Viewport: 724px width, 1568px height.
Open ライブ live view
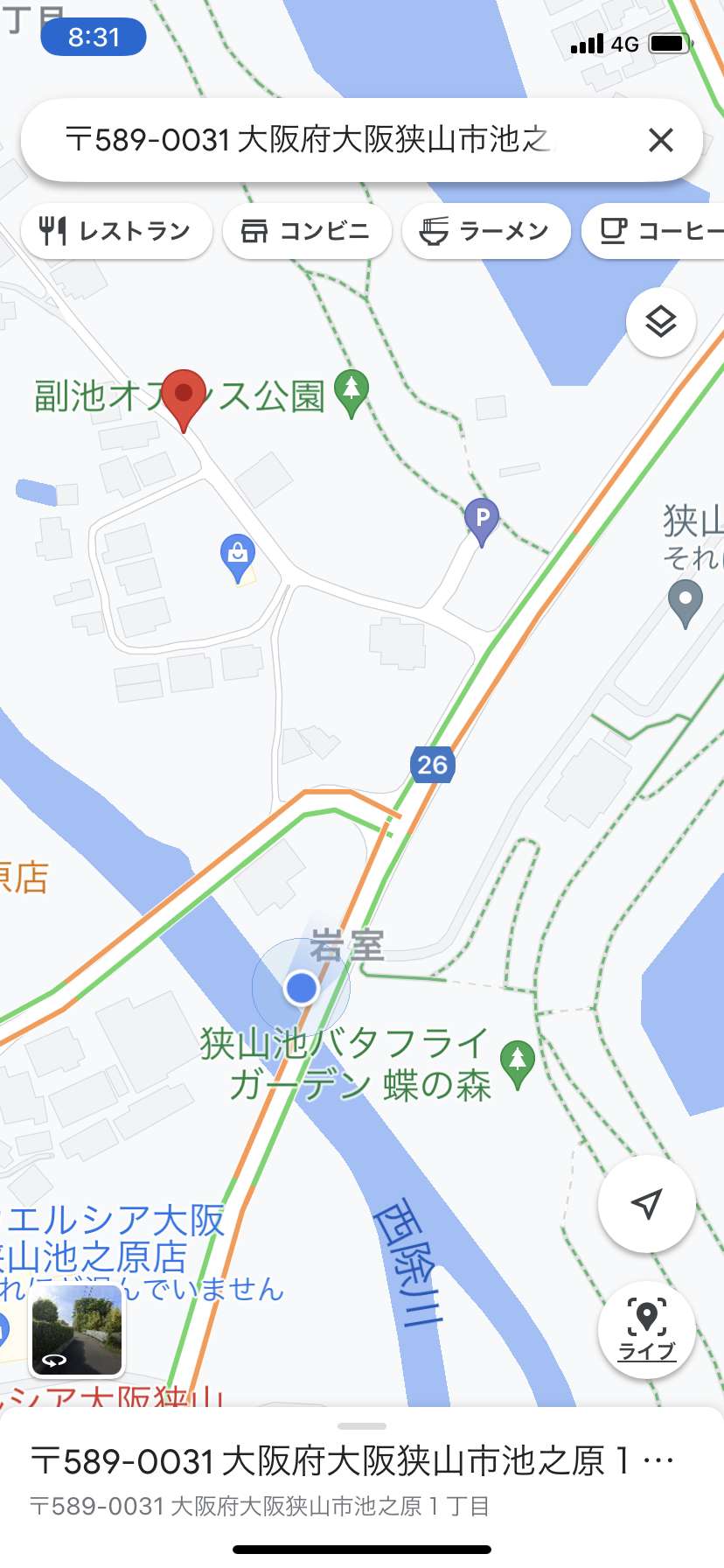[x=646, y=1331]
